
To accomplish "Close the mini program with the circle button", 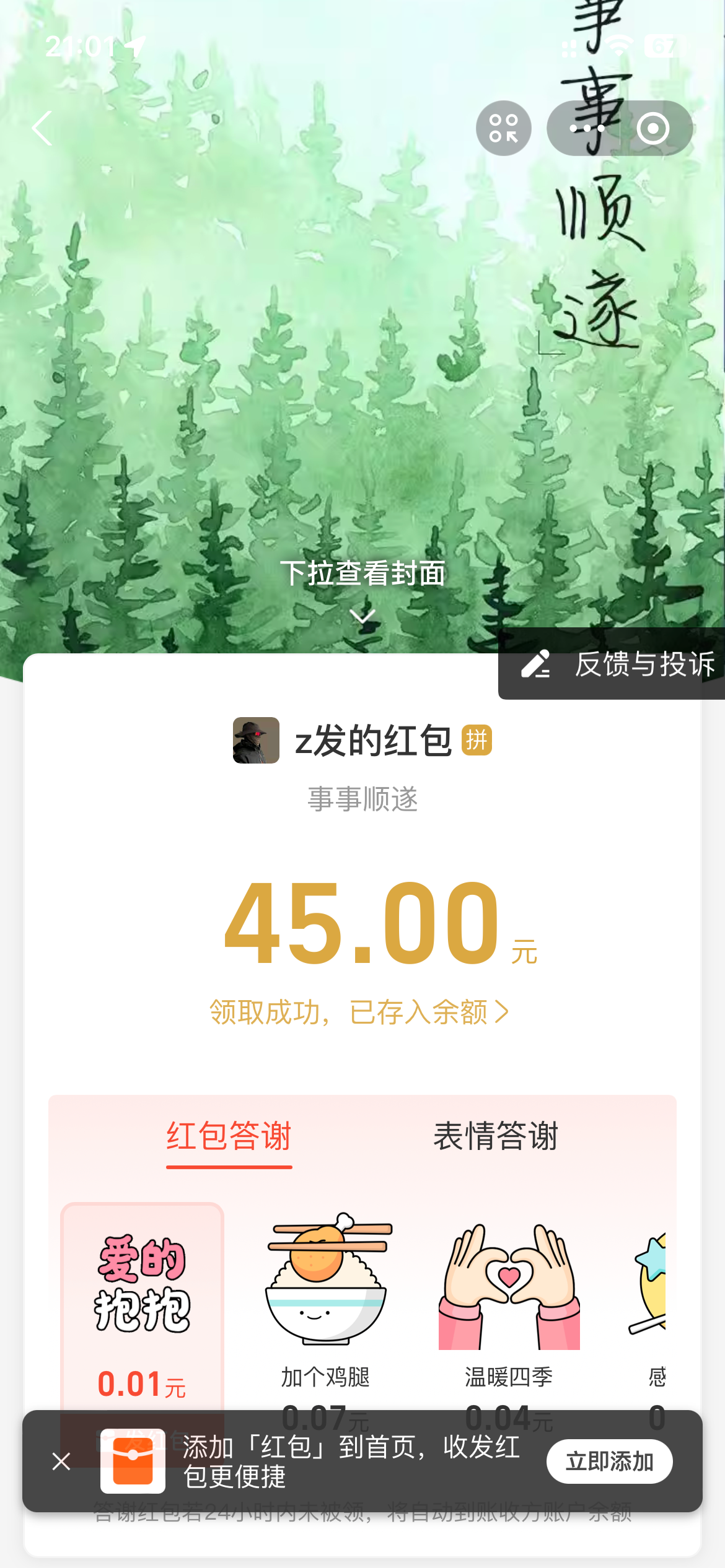I will click(652, 128).
